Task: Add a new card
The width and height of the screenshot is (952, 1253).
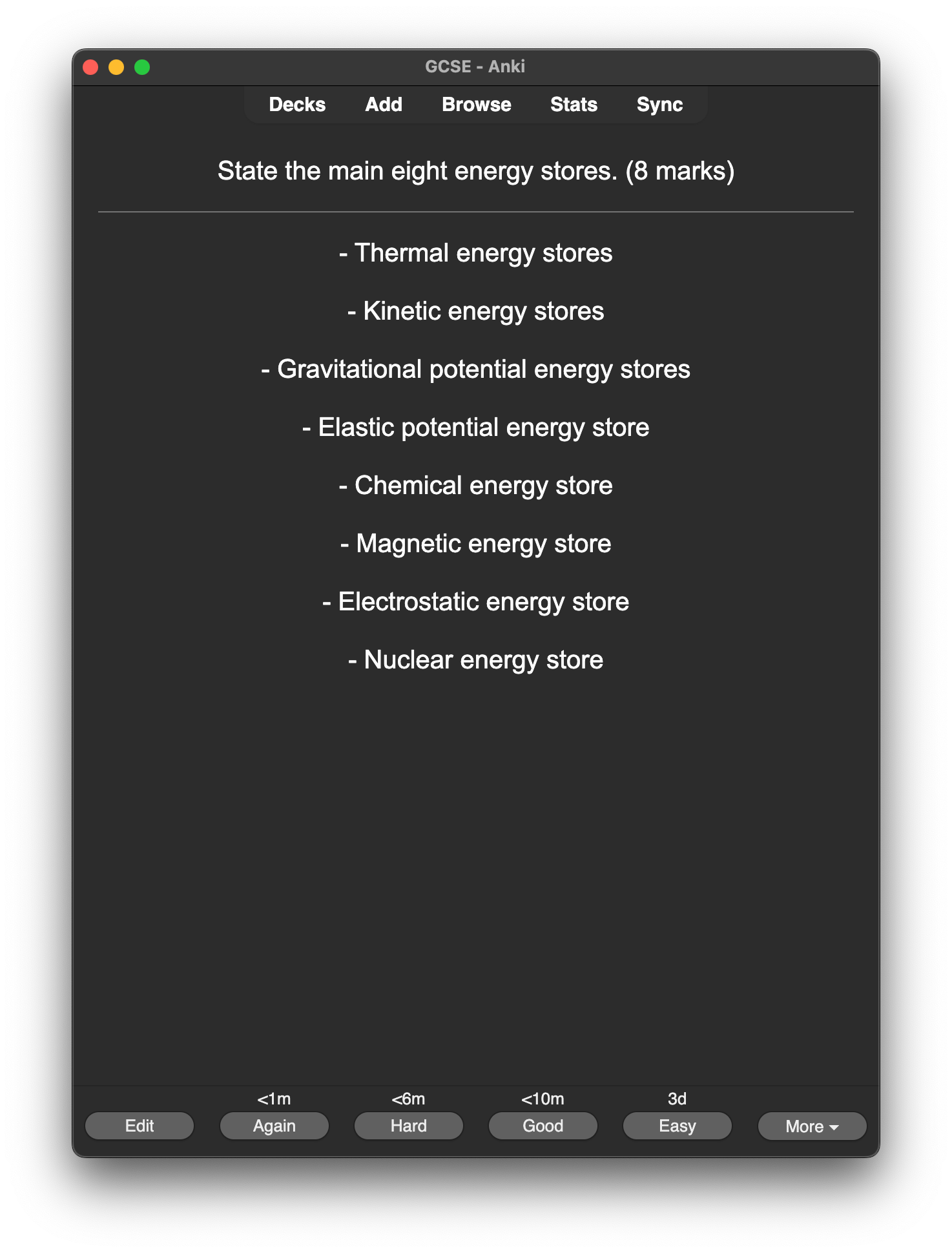Action: (x=384, y=105)
